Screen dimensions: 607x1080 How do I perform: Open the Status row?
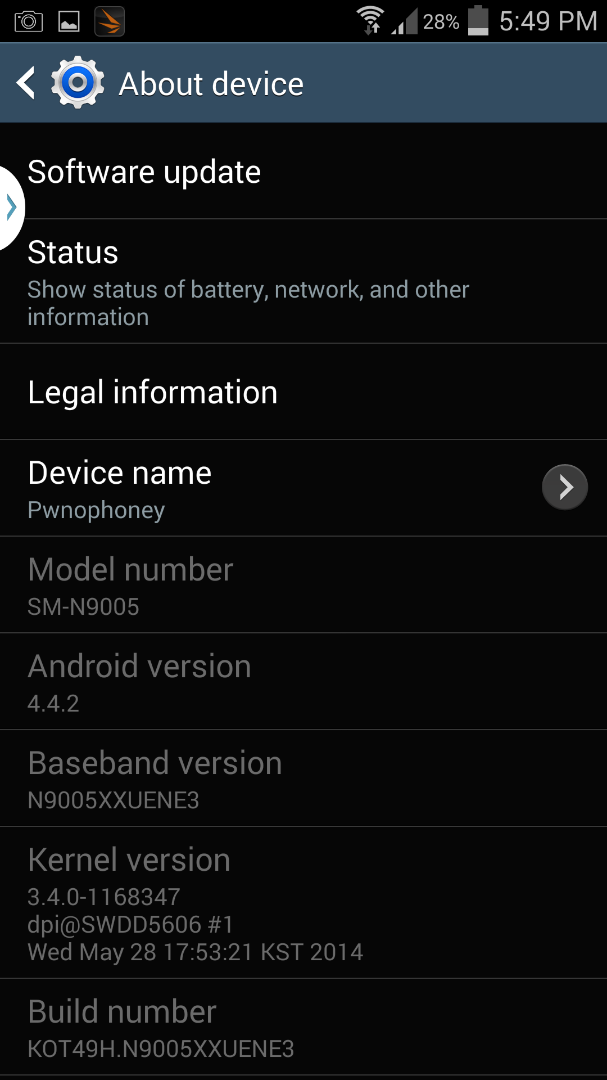coord(303,282)
